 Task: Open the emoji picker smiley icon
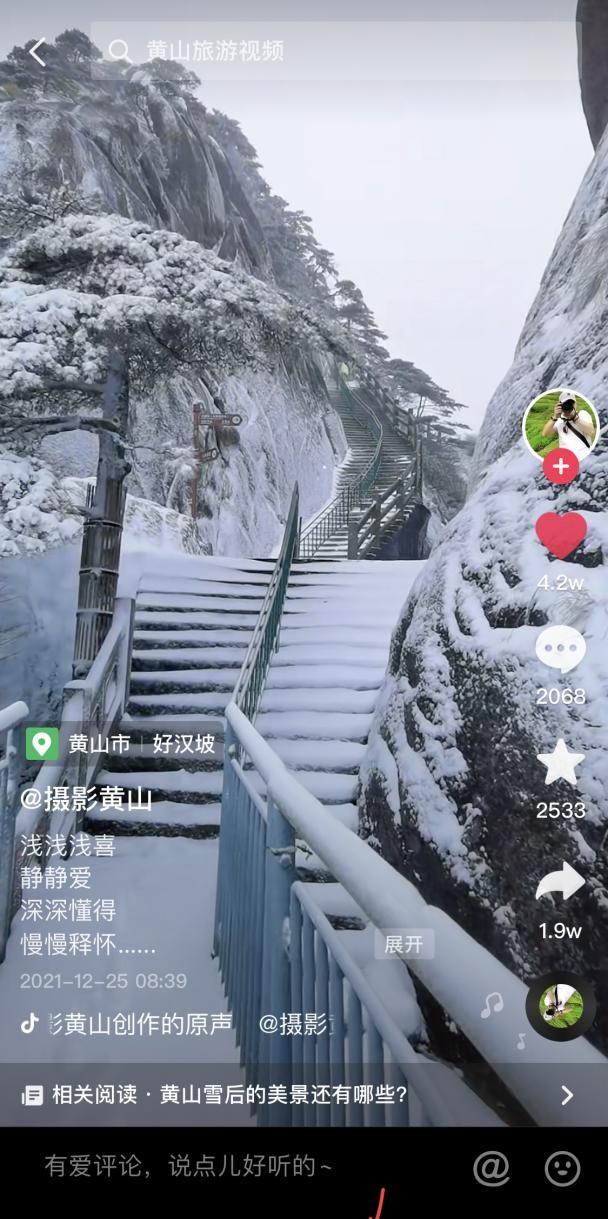coord(562,1167)
